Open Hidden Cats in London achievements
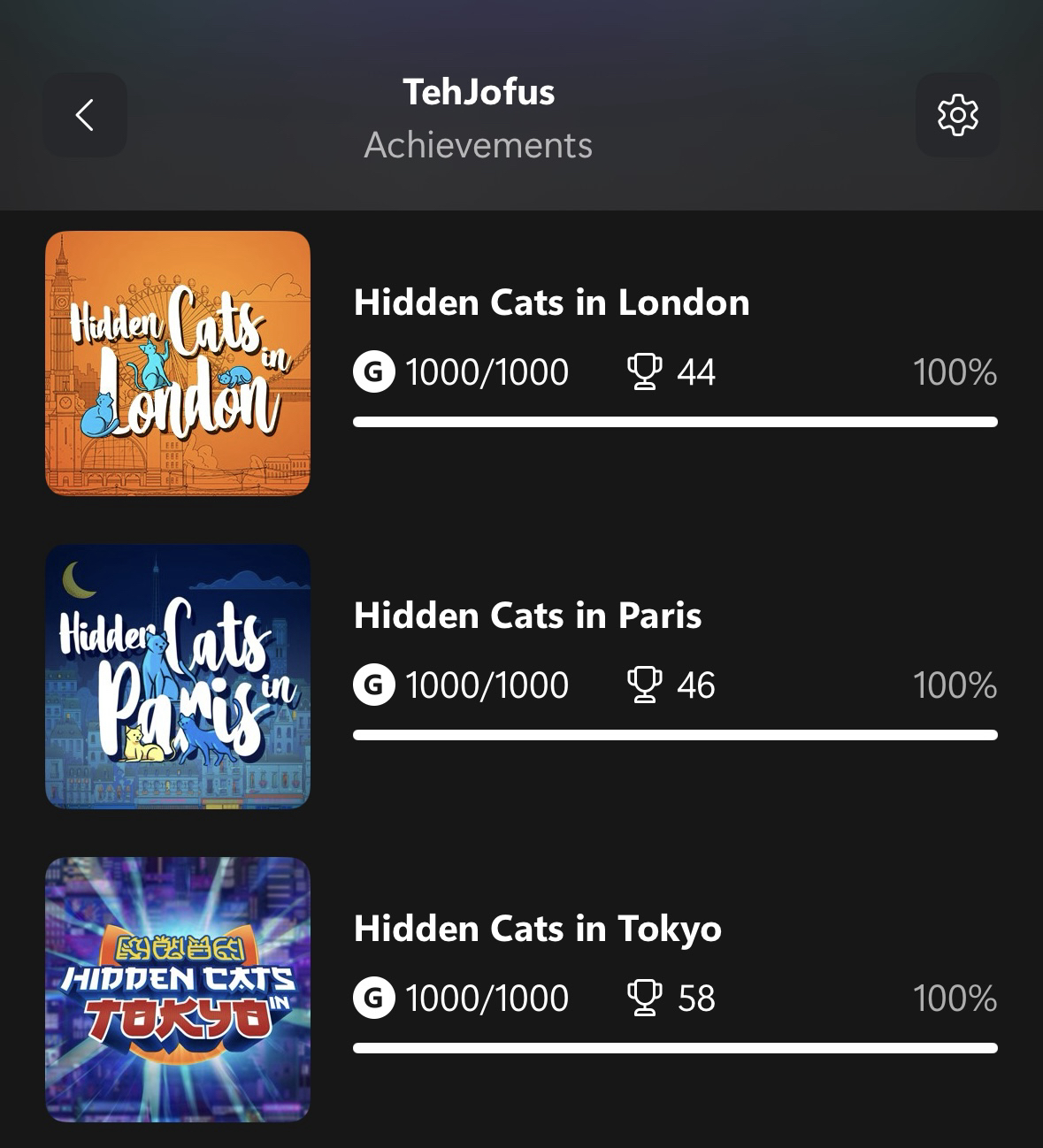Screen dimensions: 1043x1148 tap(551, 302)
